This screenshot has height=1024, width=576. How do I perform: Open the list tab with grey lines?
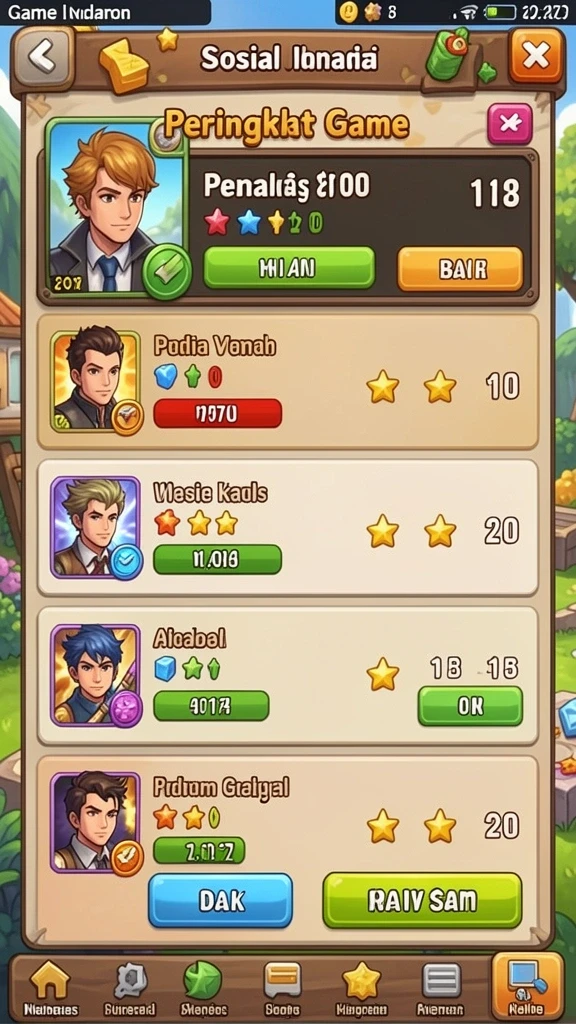(441, 988)
